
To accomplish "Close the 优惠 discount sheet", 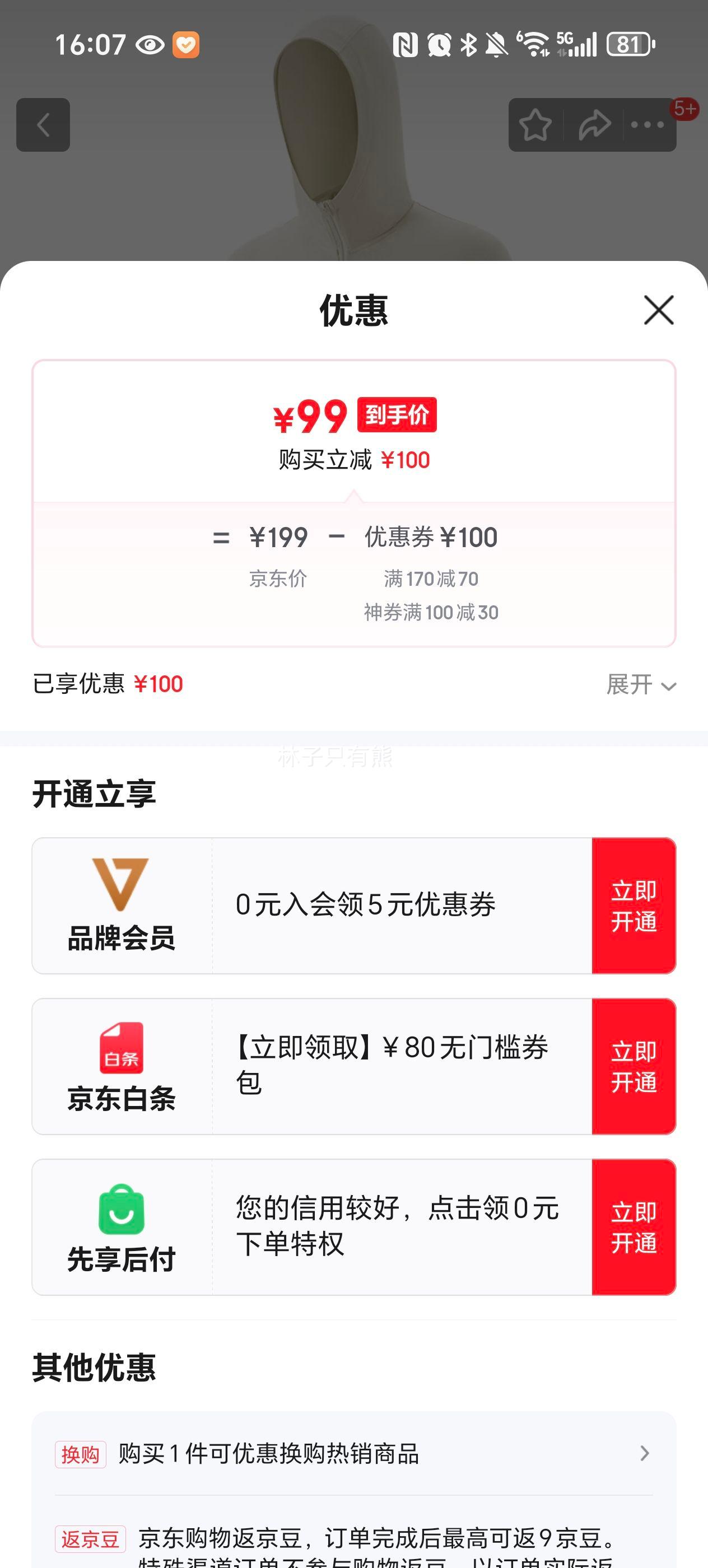I will [659, 310].
